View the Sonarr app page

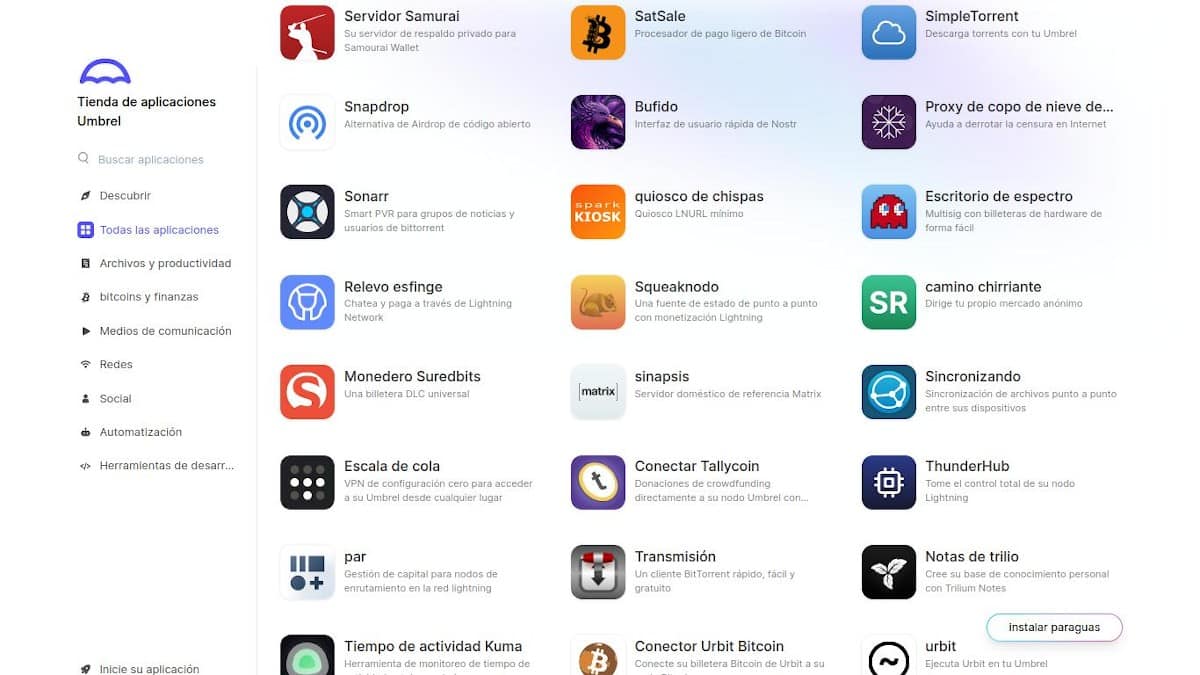click(366, 197)
